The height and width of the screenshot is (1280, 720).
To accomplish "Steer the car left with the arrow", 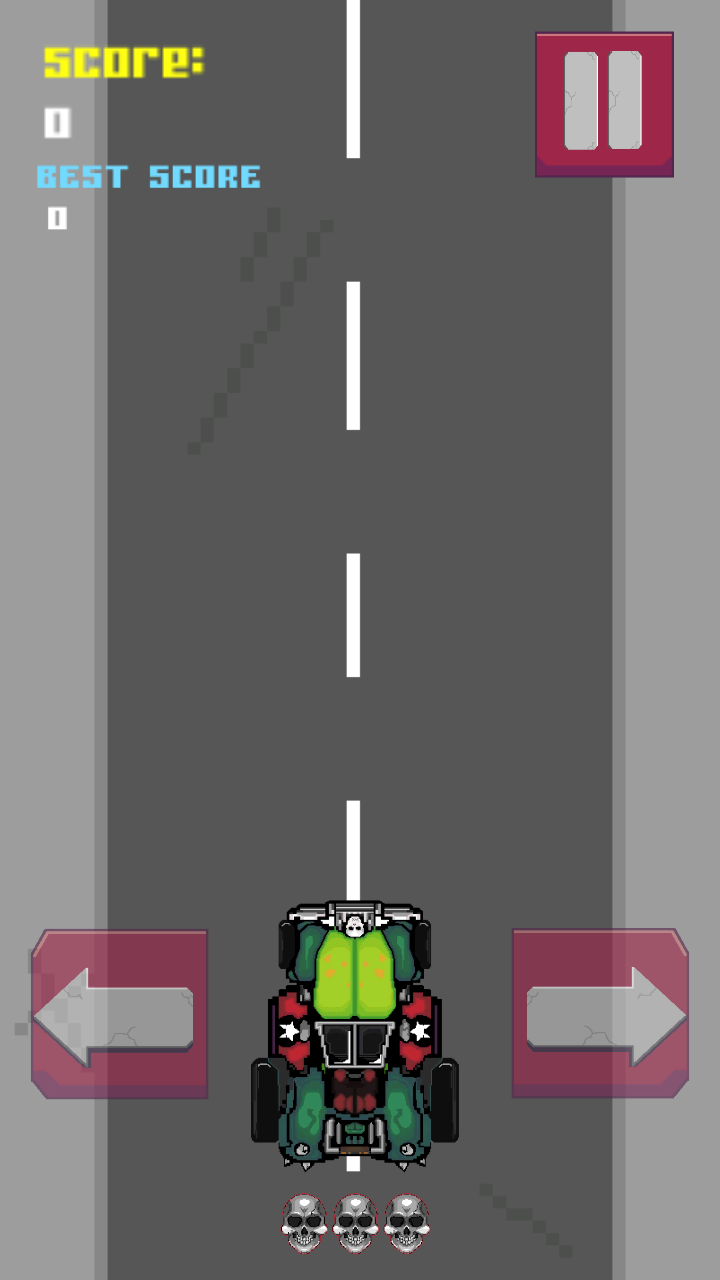I will click(x=119, y=1014).
